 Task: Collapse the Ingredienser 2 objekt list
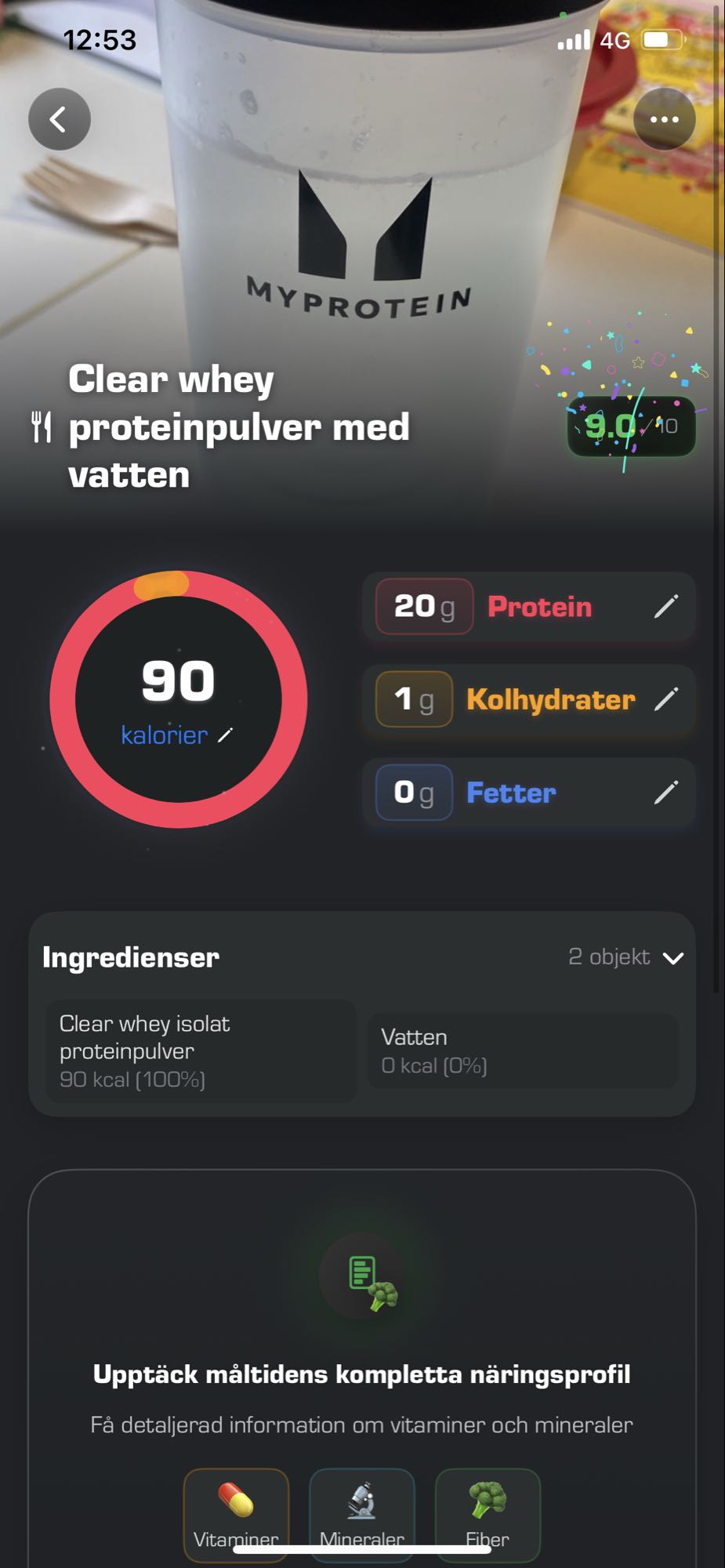coord(672,957)
